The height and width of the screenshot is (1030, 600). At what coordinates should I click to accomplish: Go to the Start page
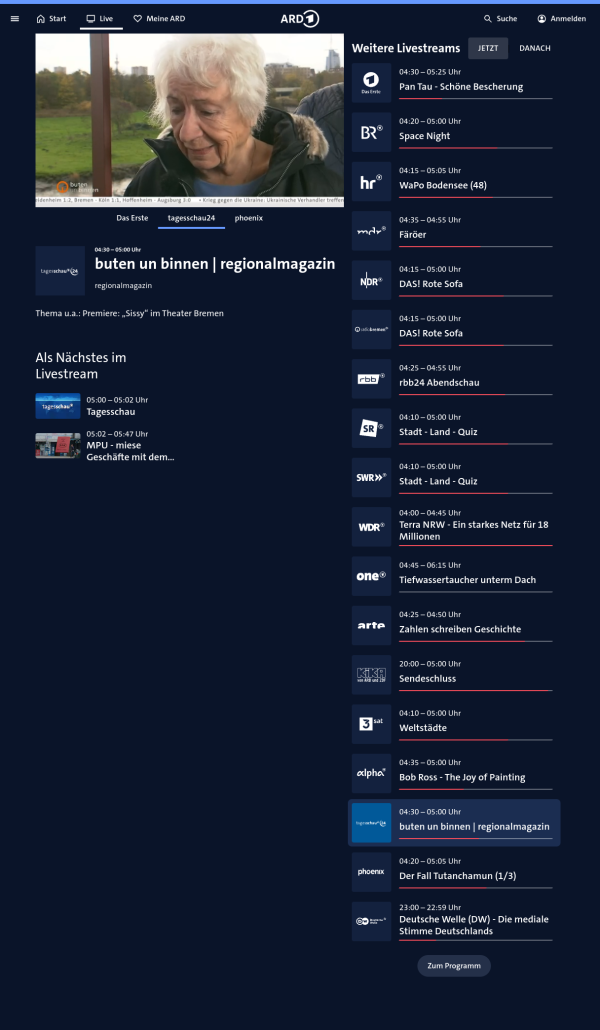click(51, 18)
